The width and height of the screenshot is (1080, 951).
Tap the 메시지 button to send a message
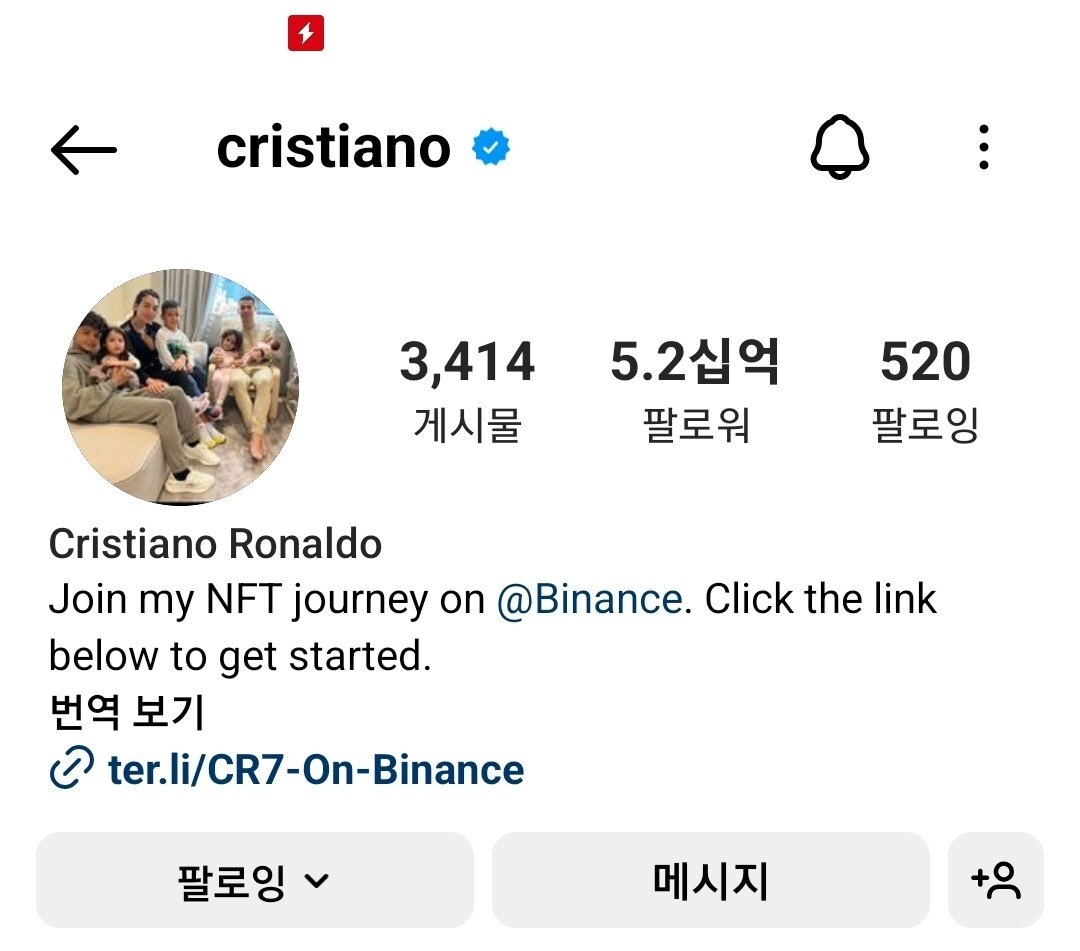point(710,881)
